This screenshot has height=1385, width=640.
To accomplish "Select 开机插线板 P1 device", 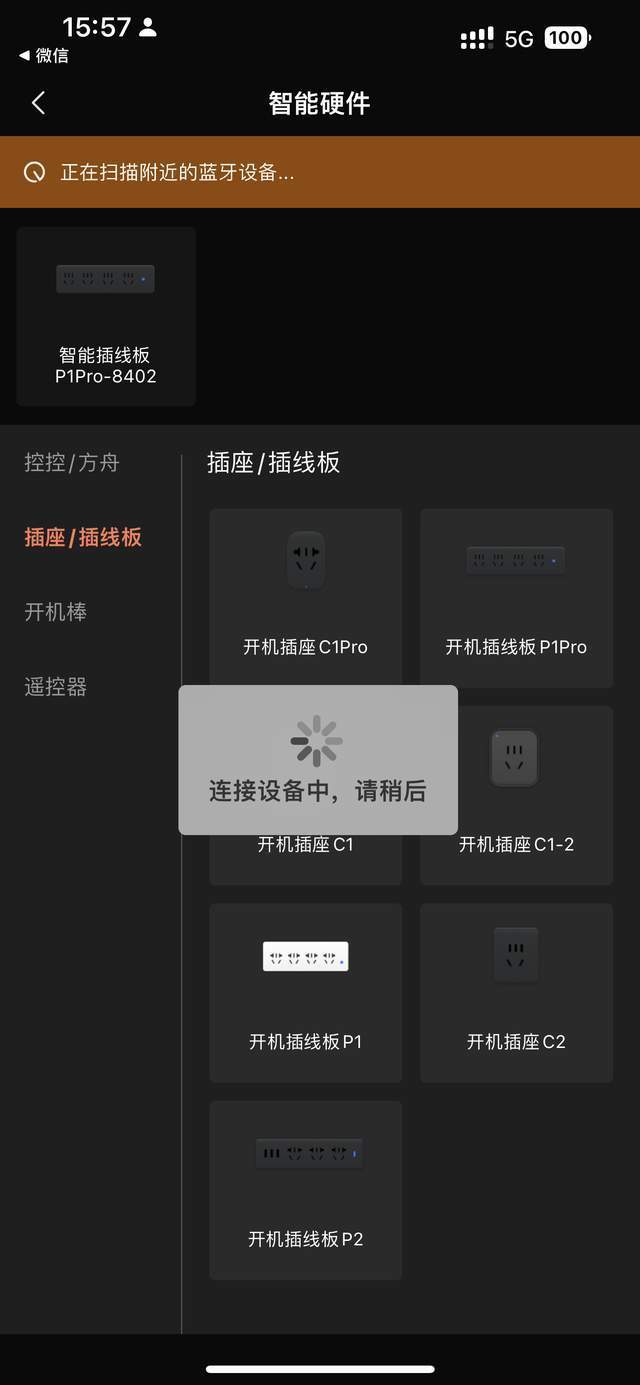I will pyautogui.click(x=305, y=992).
